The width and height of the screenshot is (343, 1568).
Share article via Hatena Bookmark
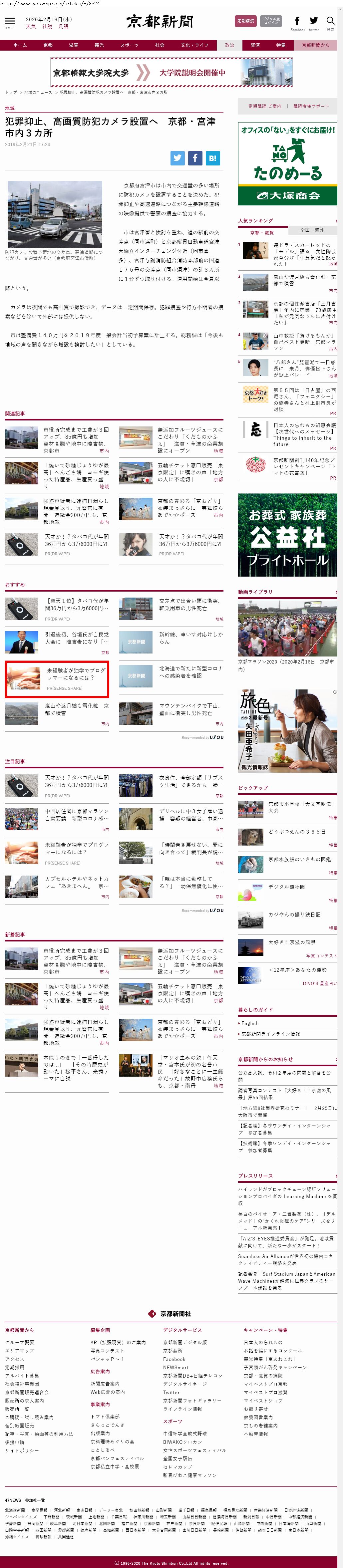pyautogui.click(x=212, y=158)
